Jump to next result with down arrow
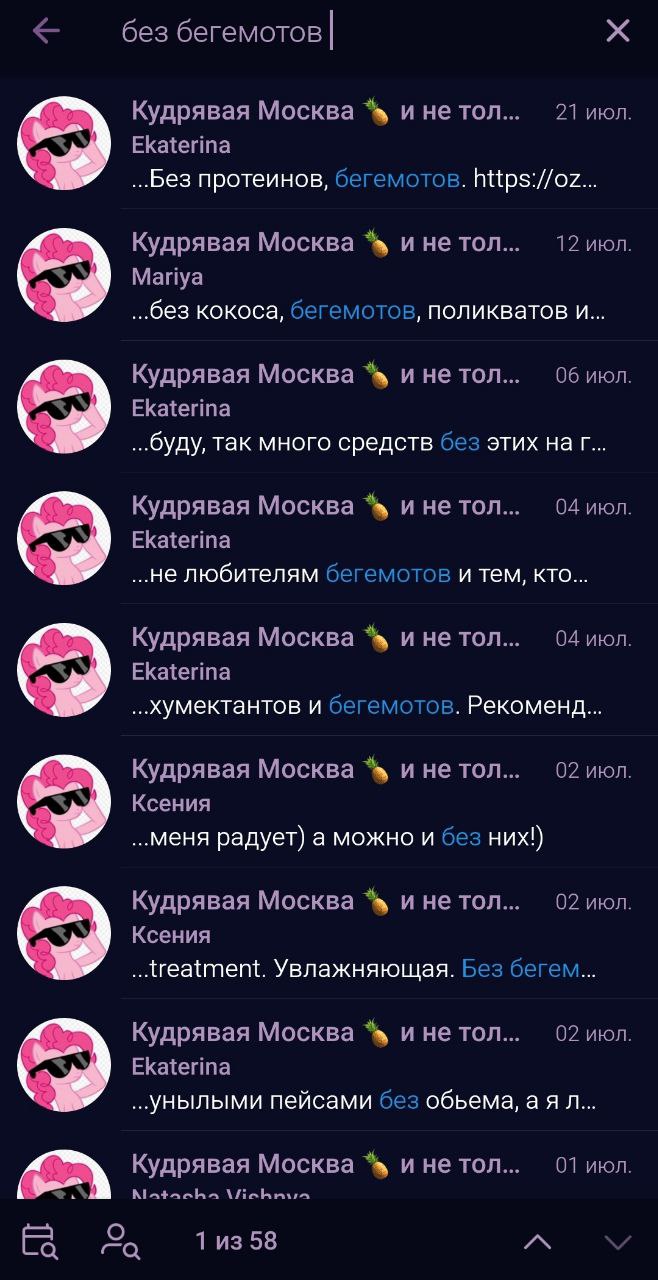The width and height of the screenshot is (658, 1280). point(618,1242)
